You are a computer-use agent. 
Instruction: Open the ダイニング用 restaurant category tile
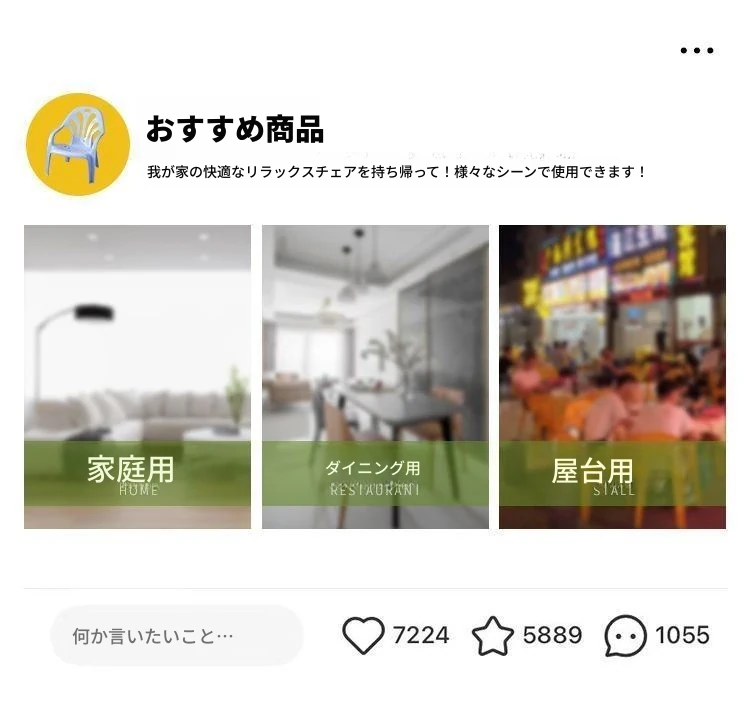coord(375,377)
